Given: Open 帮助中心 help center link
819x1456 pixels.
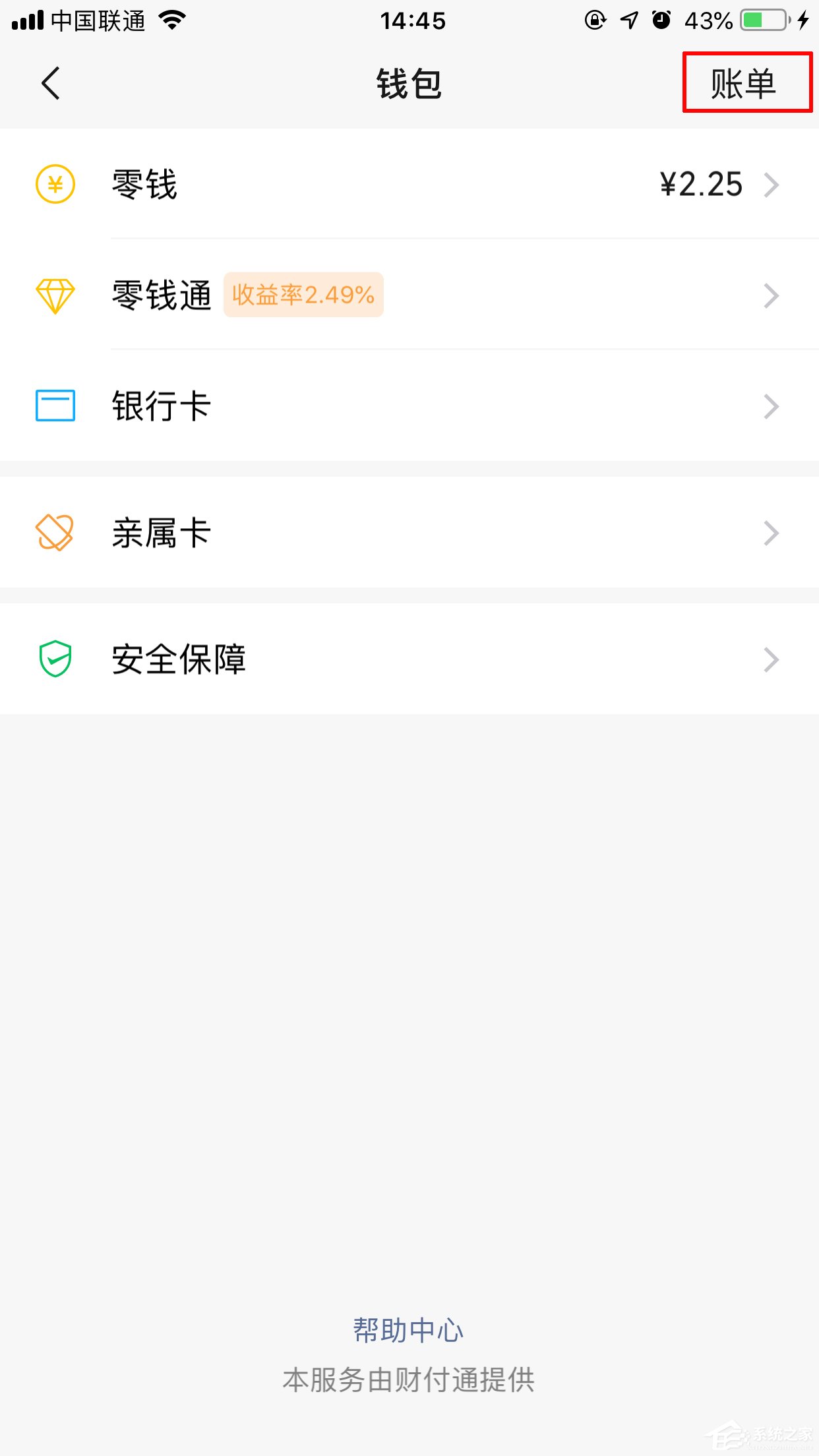Looking at the screenshot, I should pos(409,1330).
